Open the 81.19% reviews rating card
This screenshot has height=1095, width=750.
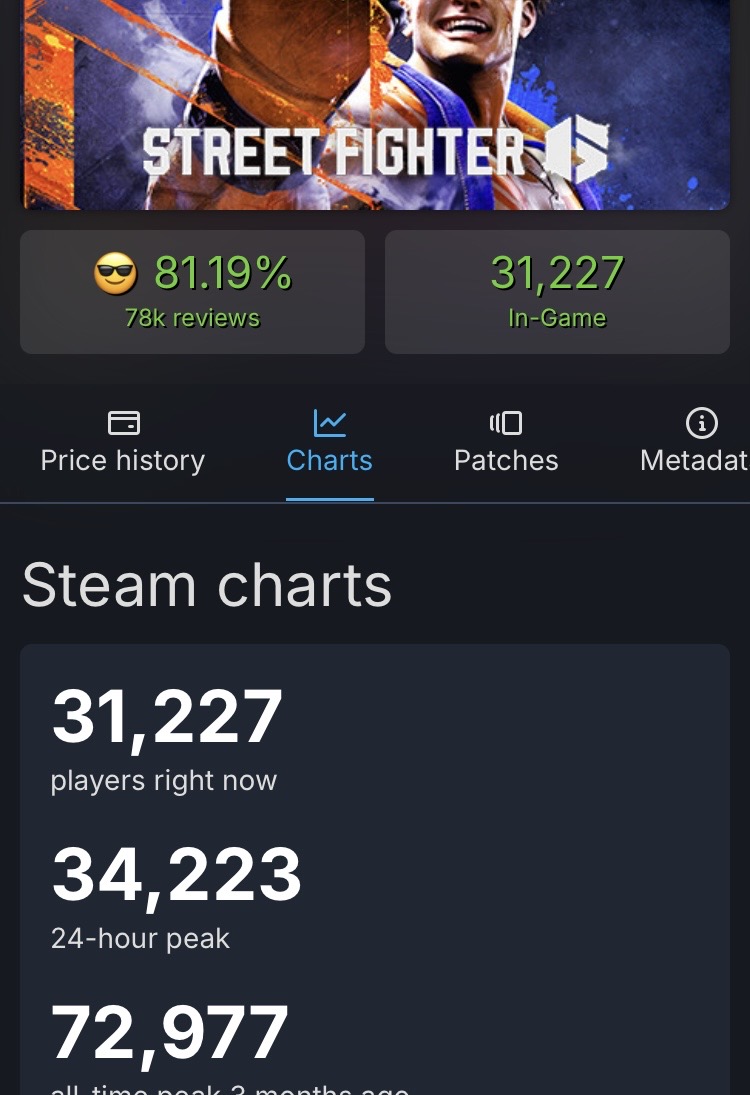(193, 292)
